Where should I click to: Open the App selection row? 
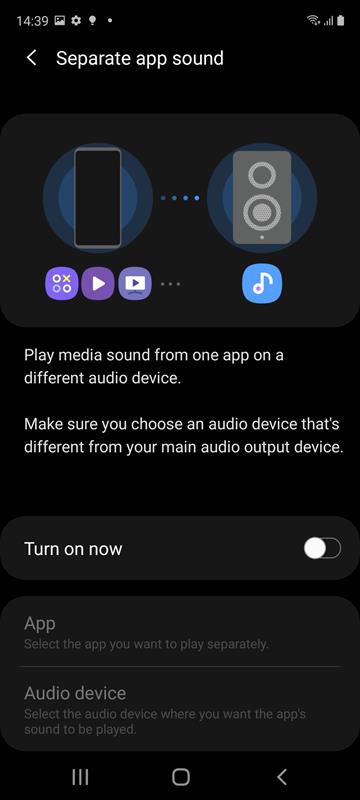[180, 633]
